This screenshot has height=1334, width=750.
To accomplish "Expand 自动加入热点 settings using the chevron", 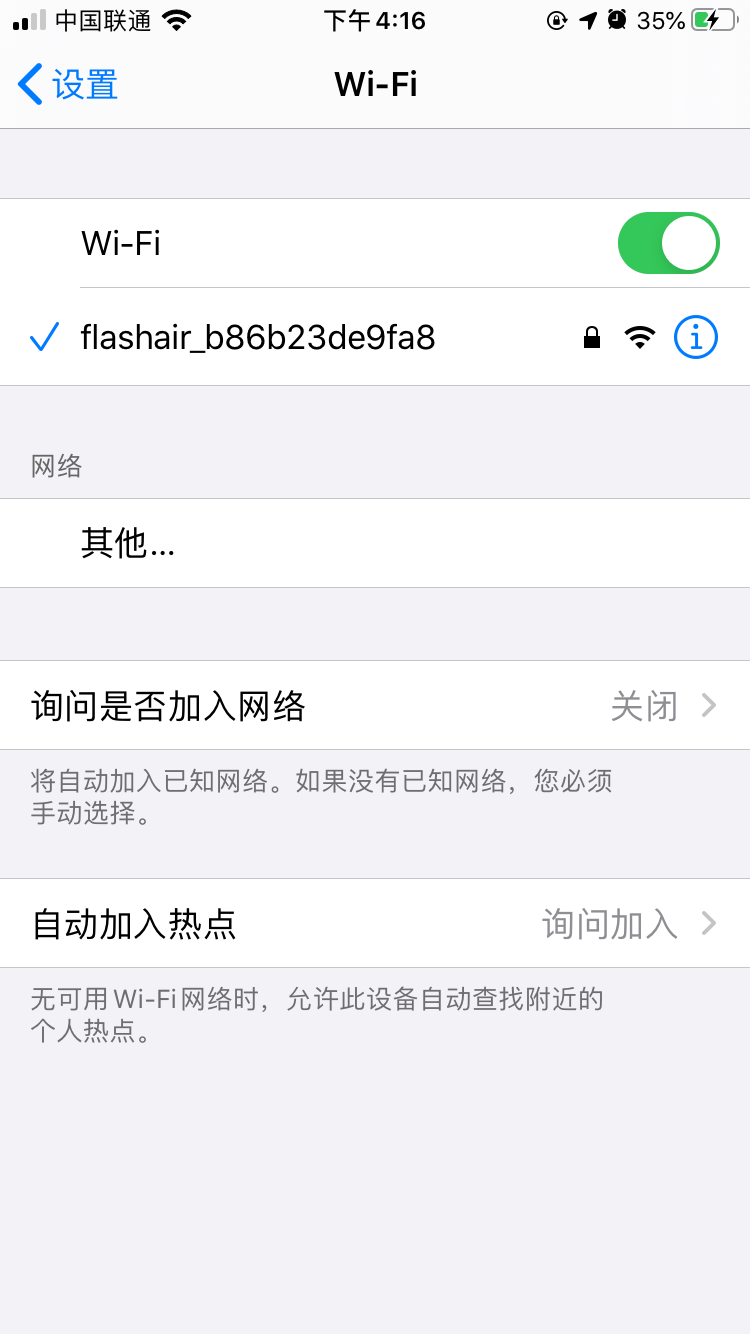I will pyautogui.click(x=710, y=923).
